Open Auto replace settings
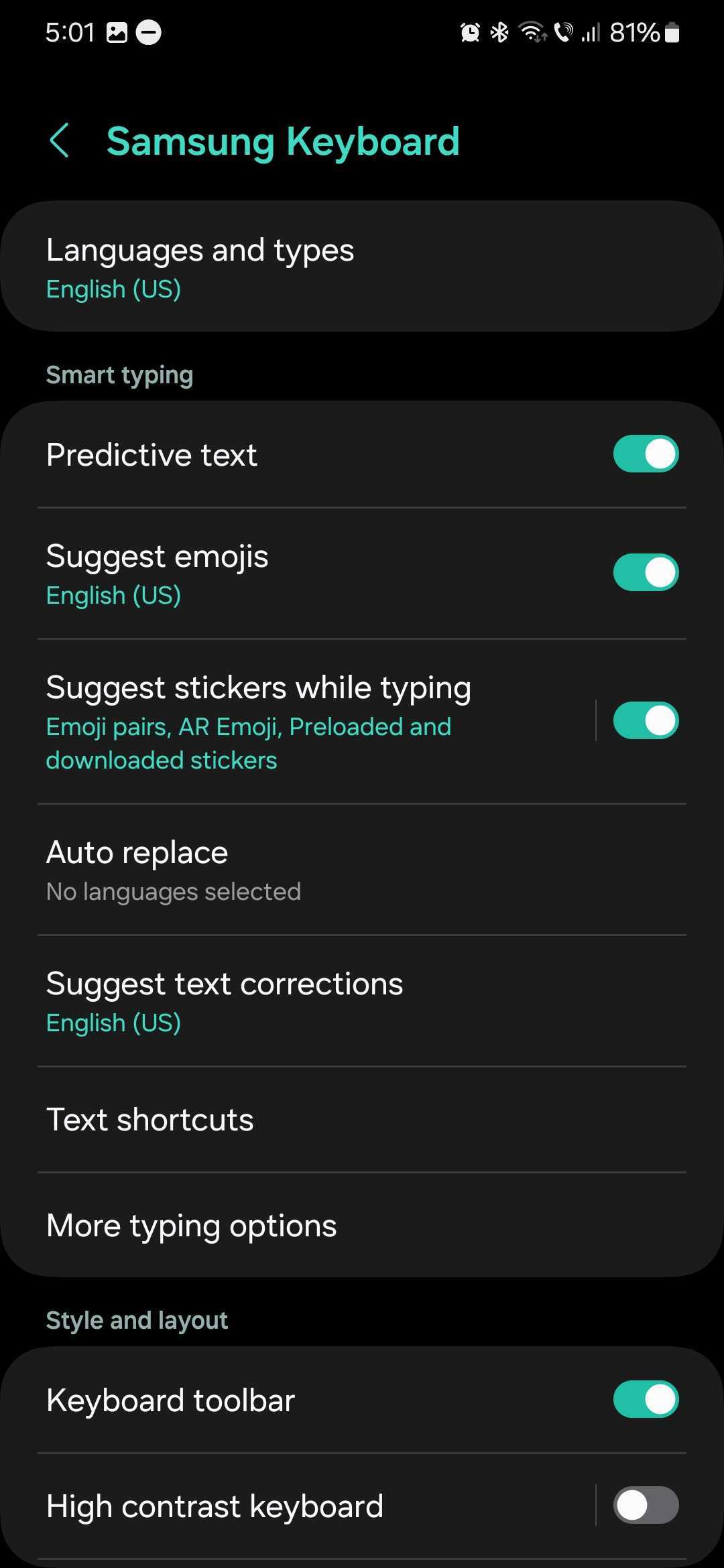The width and height of the screenshot is (724, 1568). tap(362, 870)
